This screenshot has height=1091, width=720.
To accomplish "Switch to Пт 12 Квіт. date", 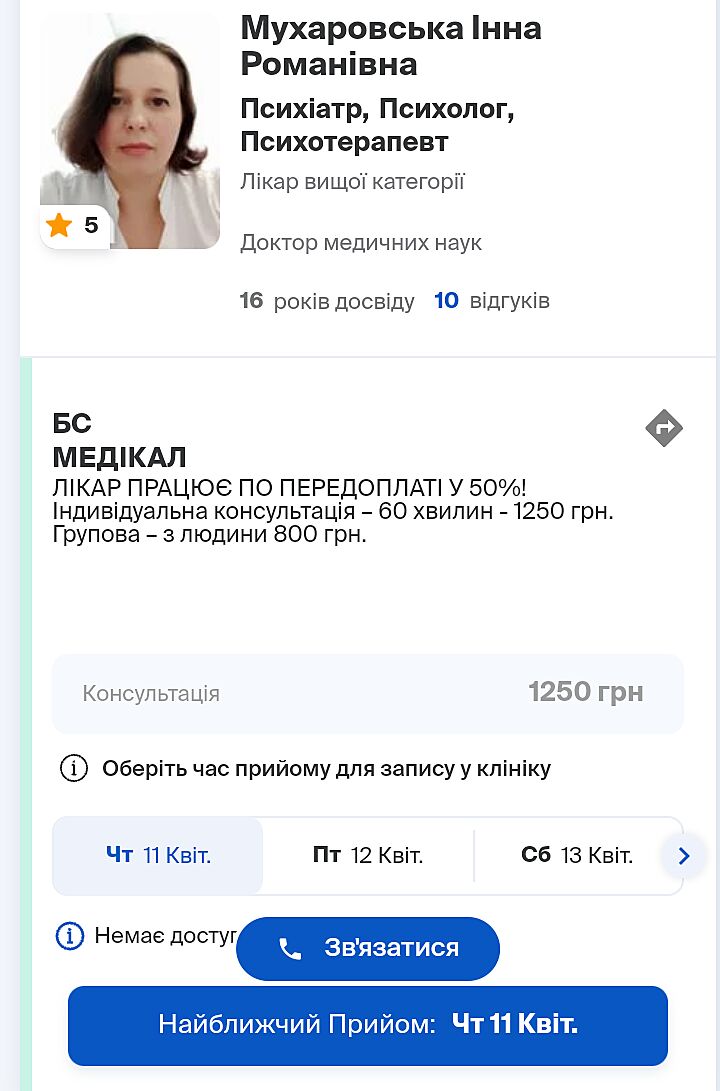I will point(368,856).
